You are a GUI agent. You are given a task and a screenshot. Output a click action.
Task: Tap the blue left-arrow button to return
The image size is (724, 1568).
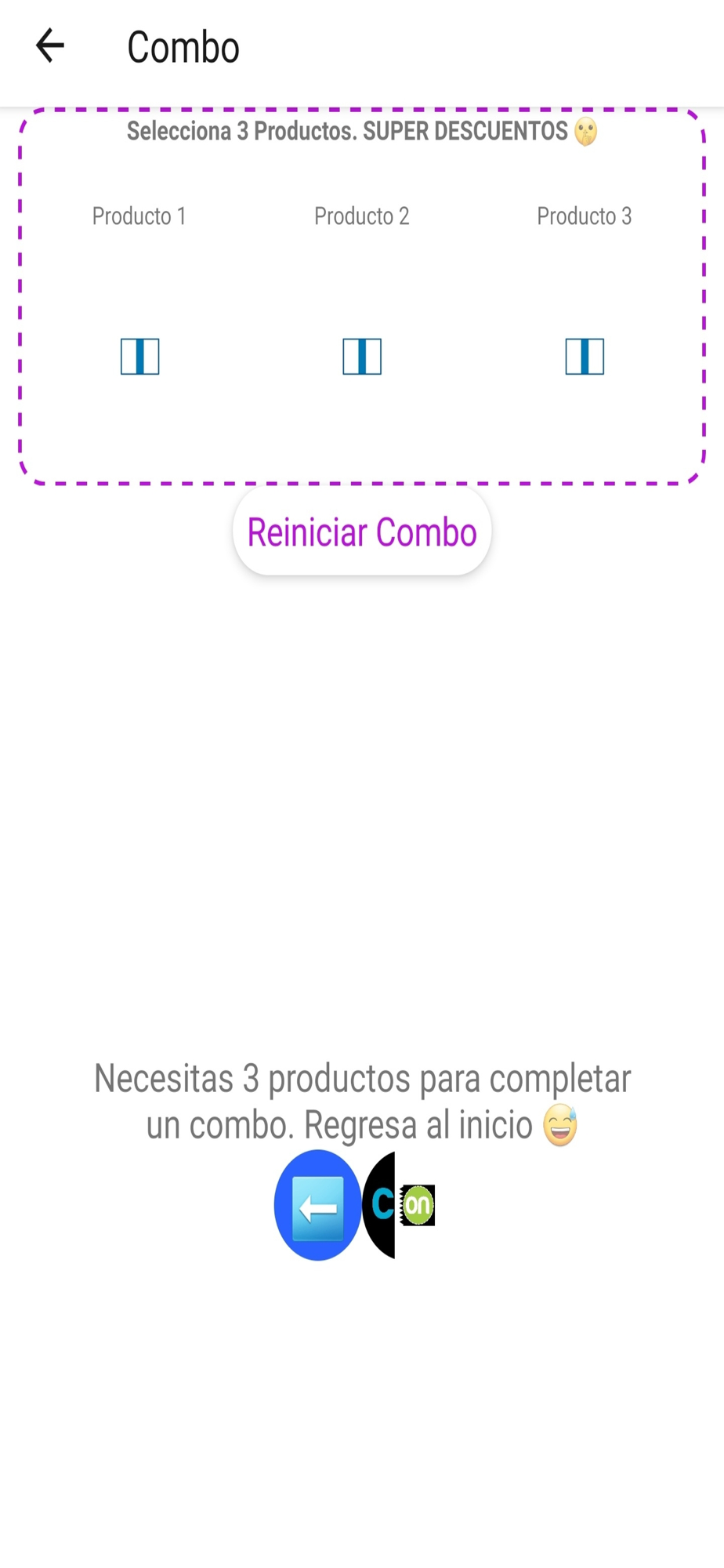[318, 1205]
